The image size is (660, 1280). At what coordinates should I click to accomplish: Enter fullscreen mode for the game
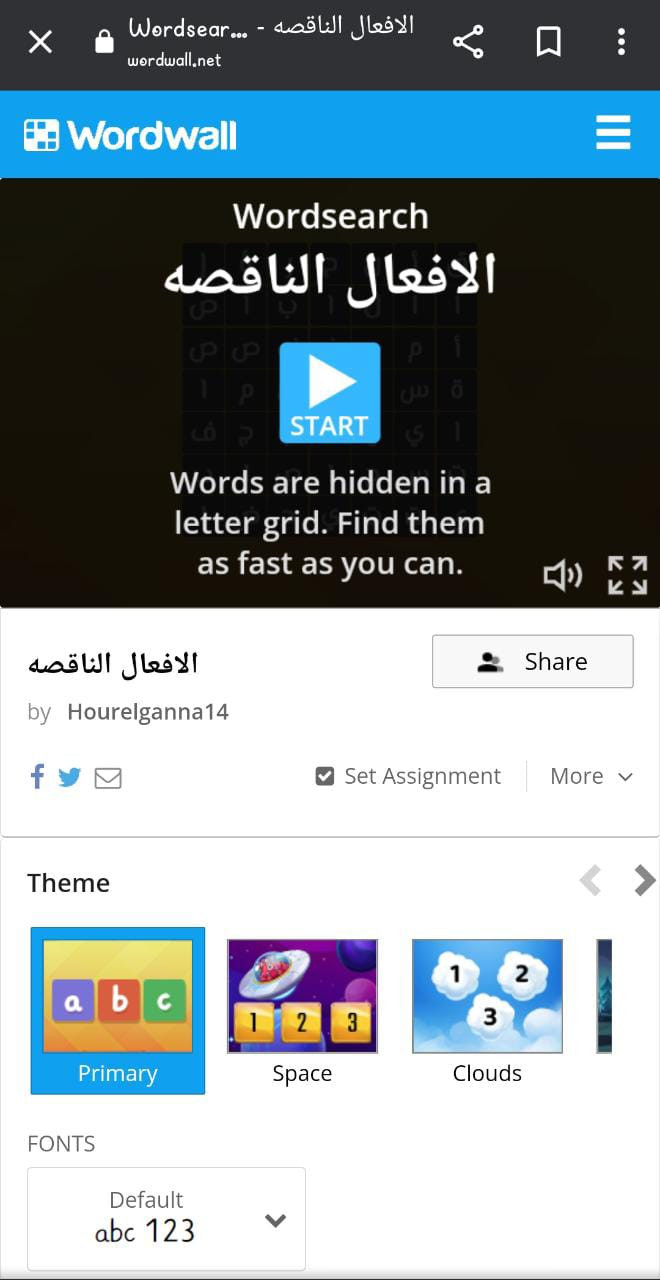pos(627,575)
